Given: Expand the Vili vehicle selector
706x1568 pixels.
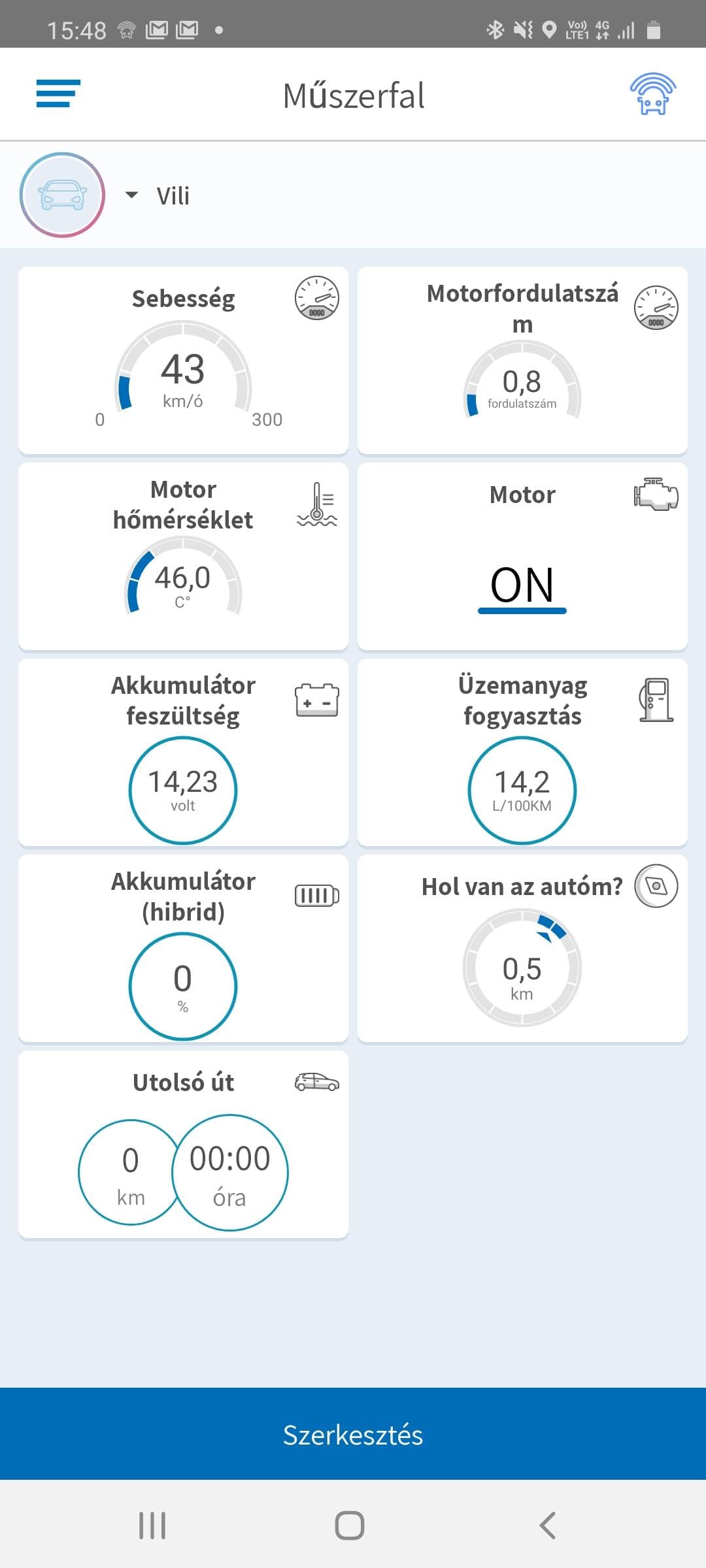Looking at the screenshot, I should pyautogui.click(x=132, y=195).
